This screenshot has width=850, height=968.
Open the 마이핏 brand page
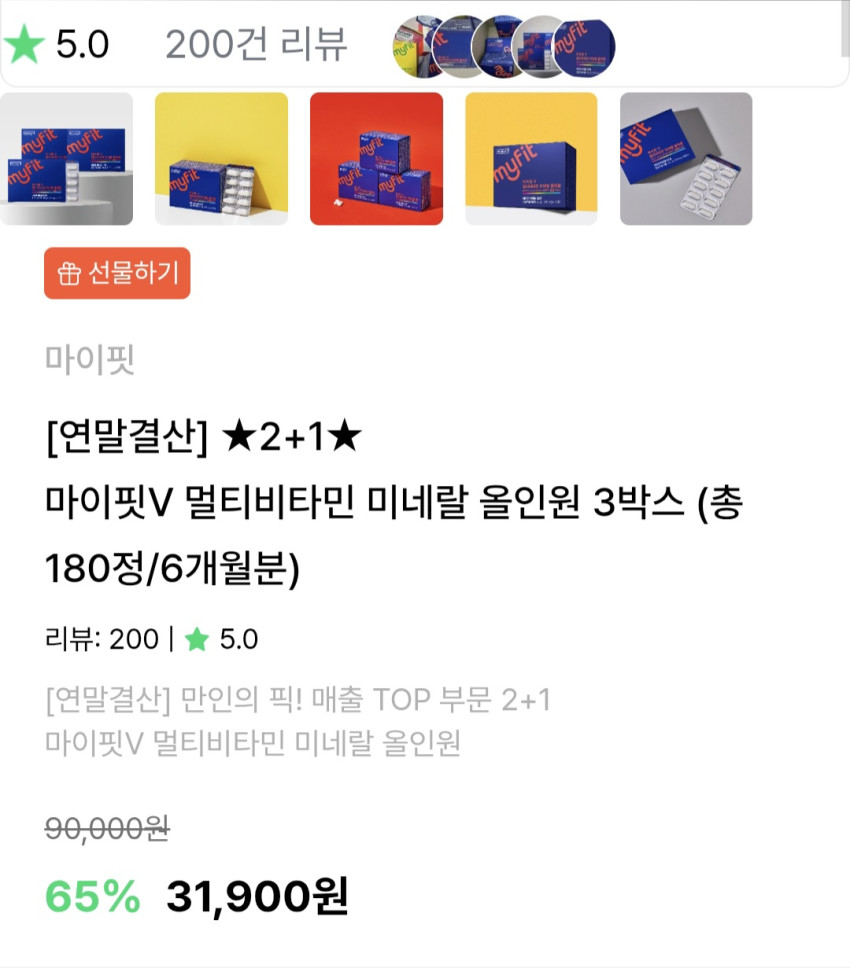90,359
